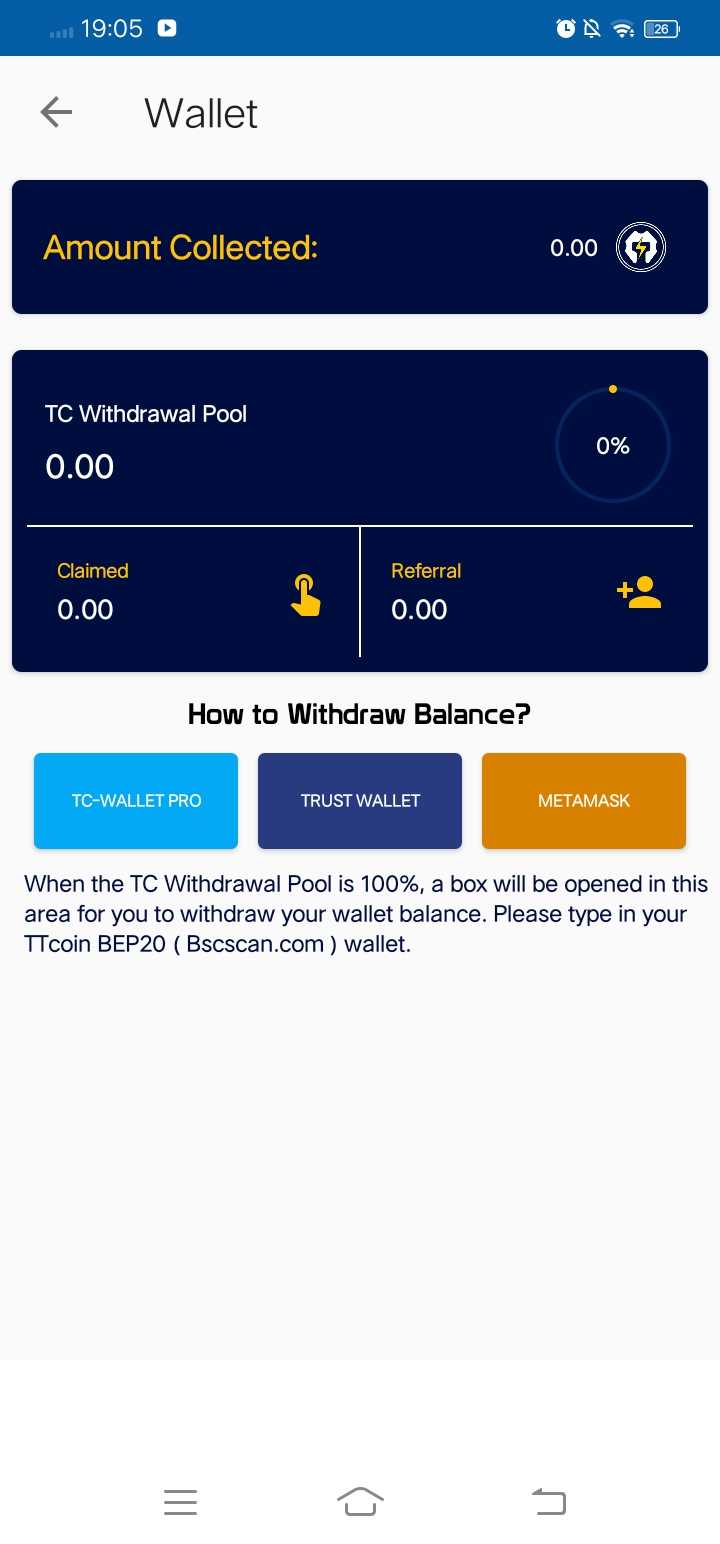Open the Referral add-person section
720x1544 pixels.
click(x=638, y=592)
